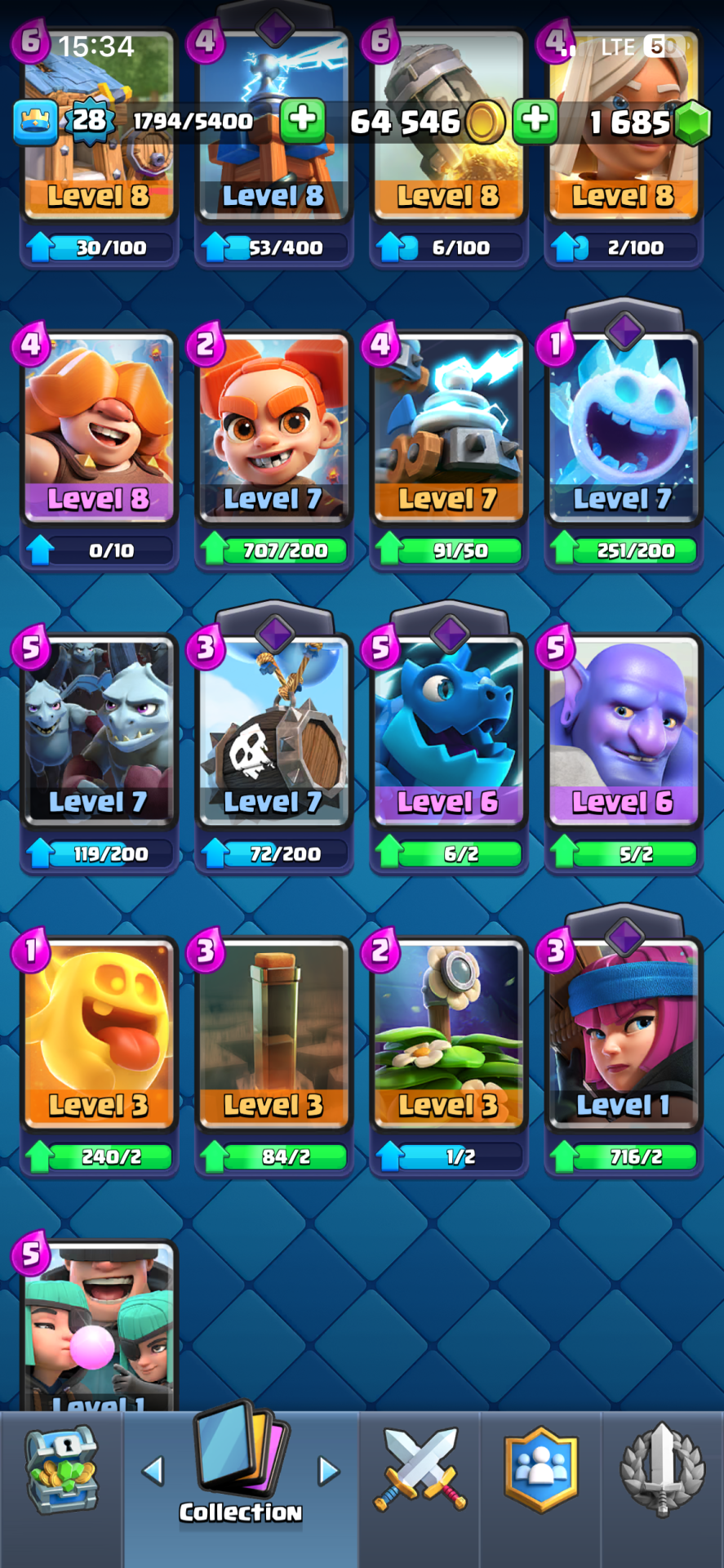724x1568 pixels.
Task: Switch to the Battle crossed swords tab
Action: 420,1470
